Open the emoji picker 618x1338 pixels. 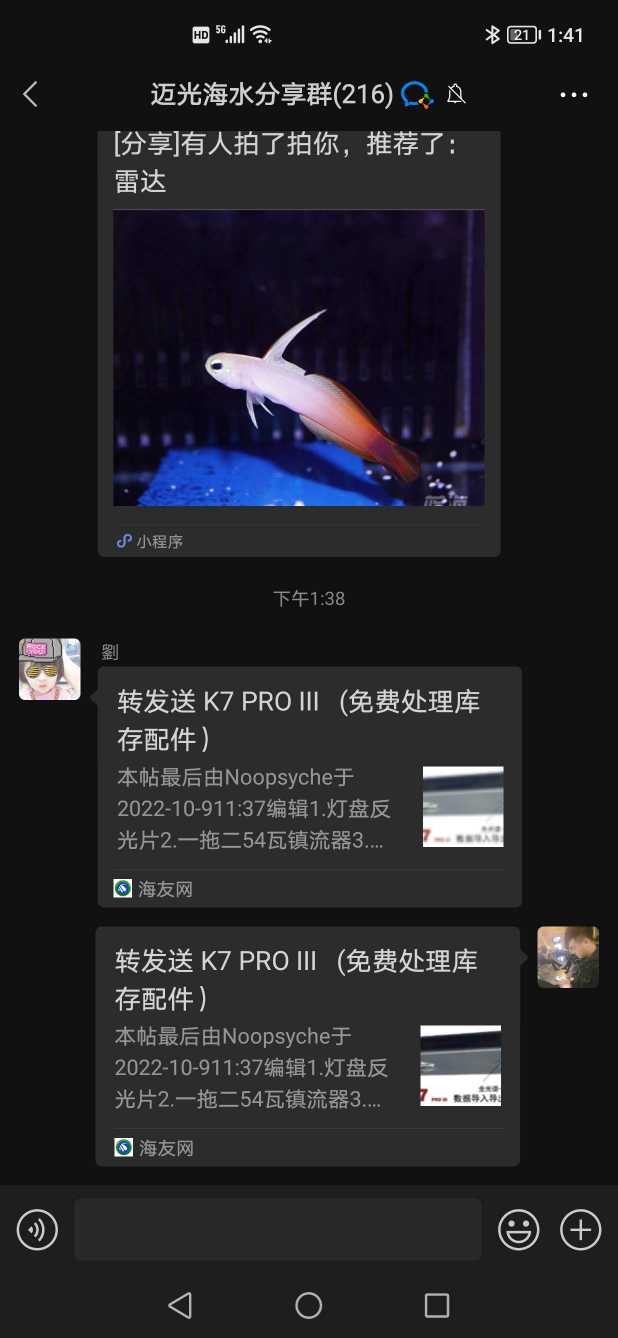pyautogui.click(x=518, y=1229)
